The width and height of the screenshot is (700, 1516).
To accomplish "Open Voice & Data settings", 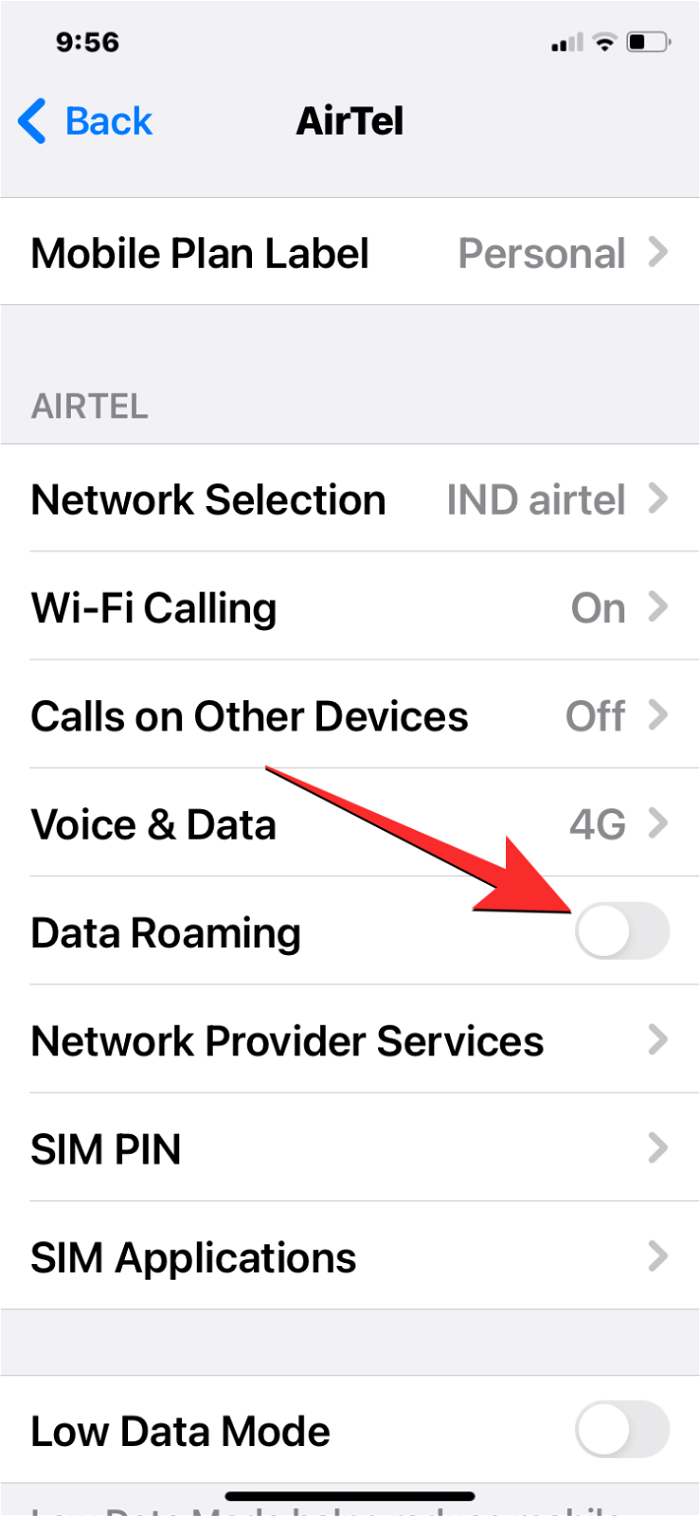I will coord(350,824).
